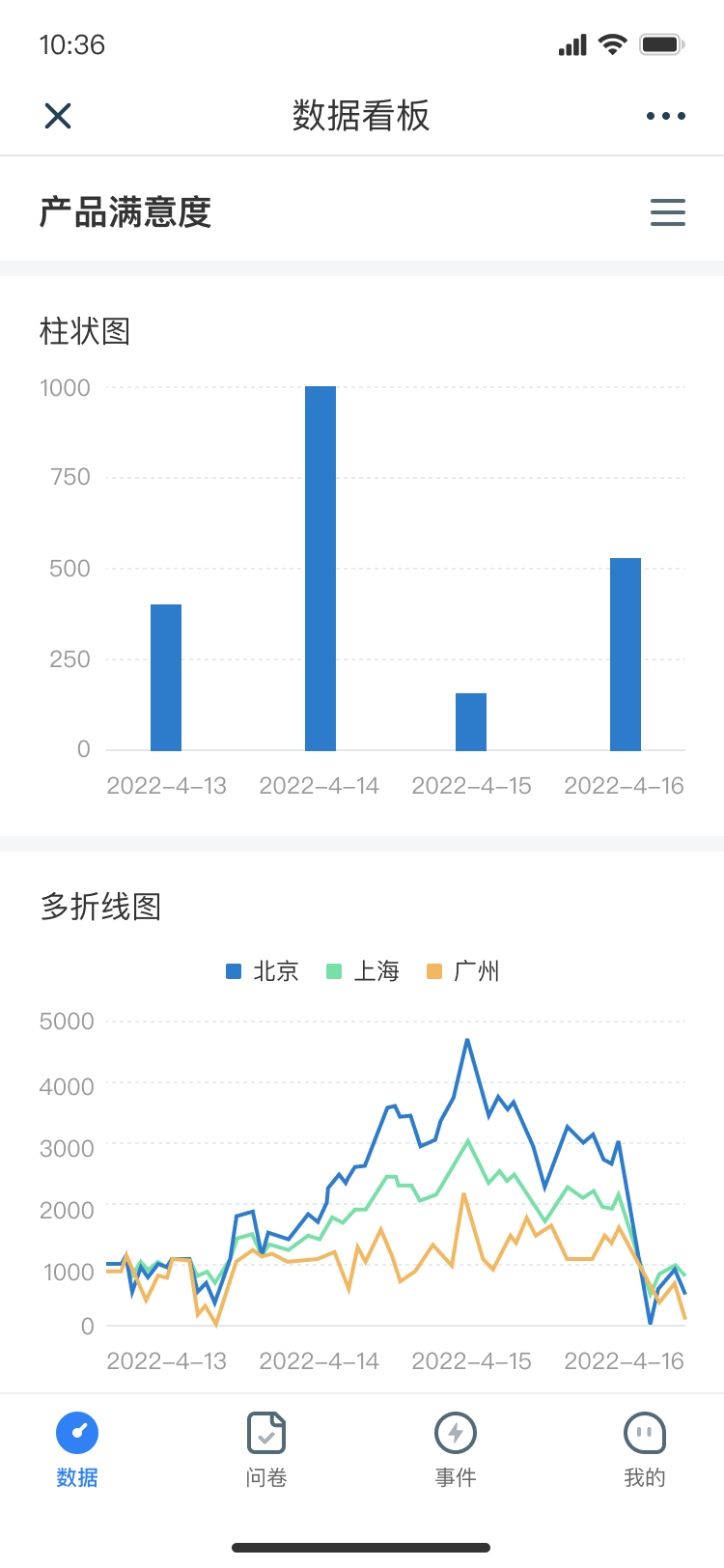Switch to the 问卷 tab

(x=266, y=1450)
